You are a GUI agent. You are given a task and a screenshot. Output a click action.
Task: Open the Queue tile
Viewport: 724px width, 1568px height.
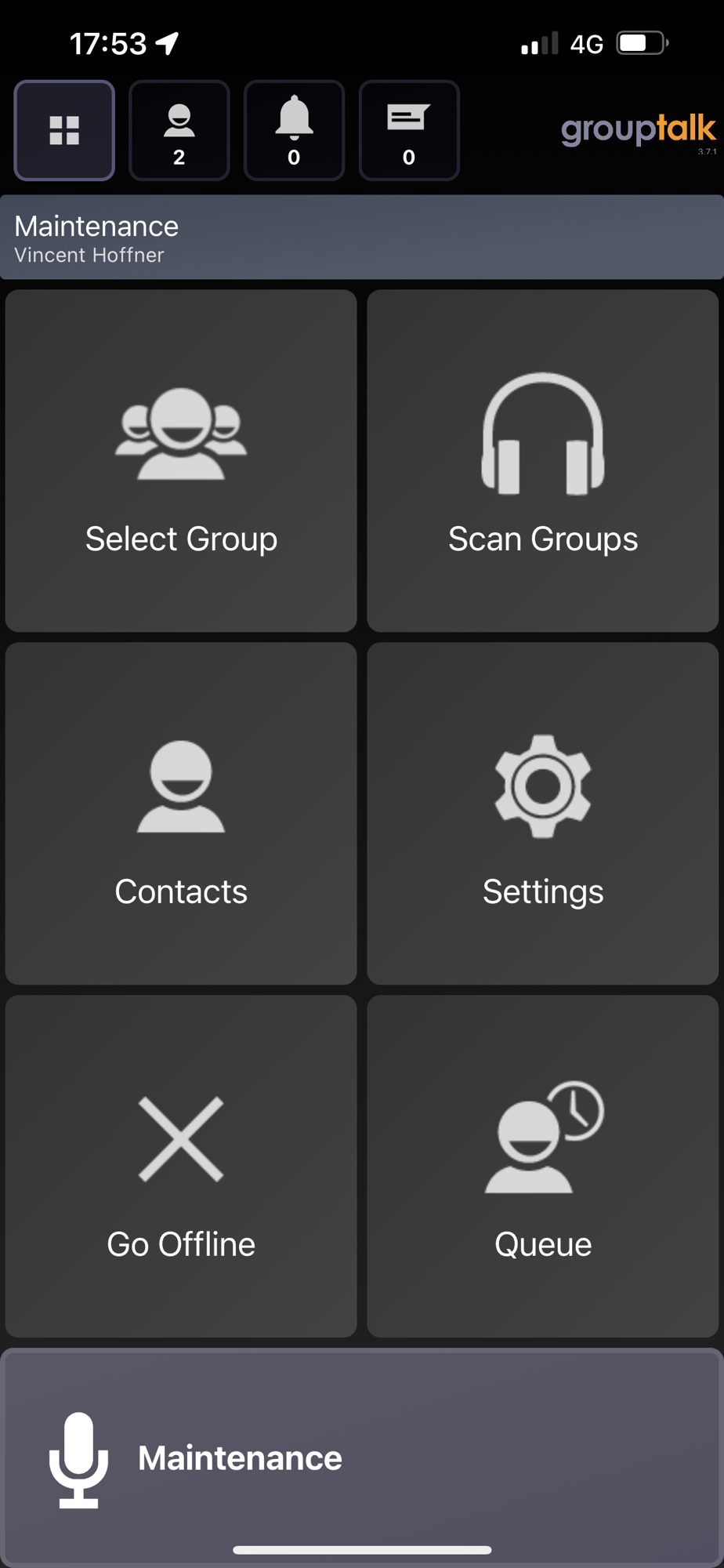542,1167
